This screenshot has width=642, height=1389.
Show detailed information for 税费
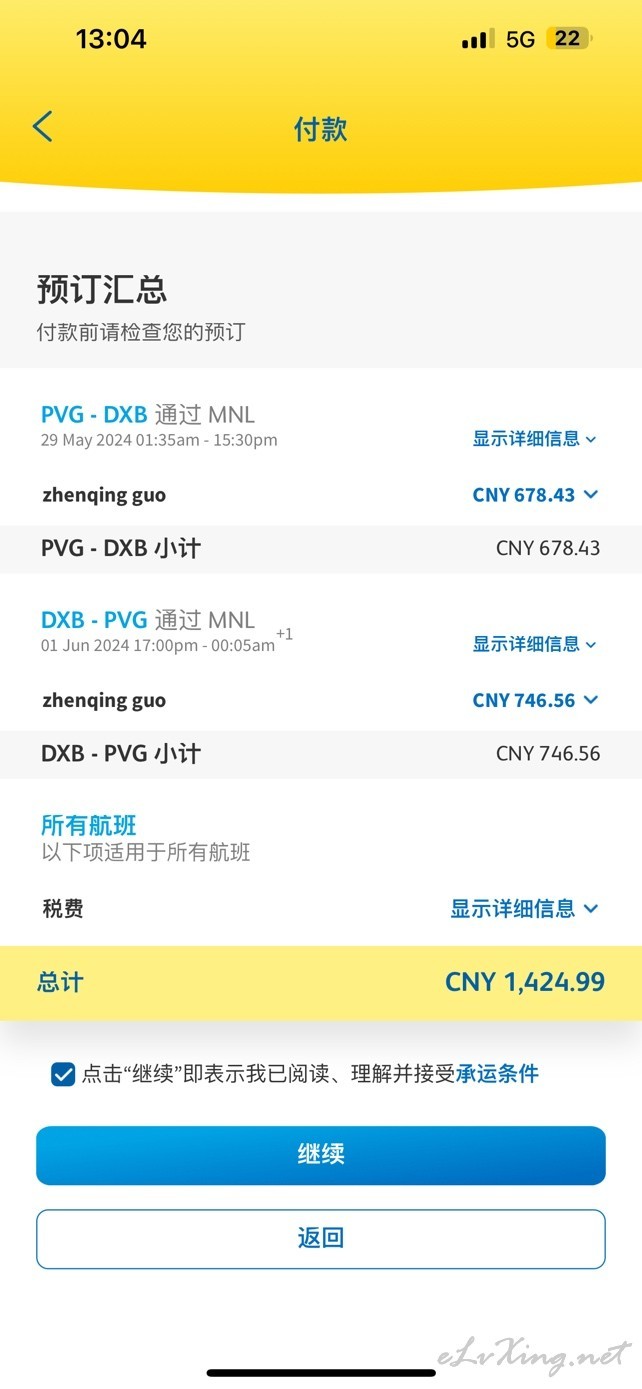[x=524, y=908]
